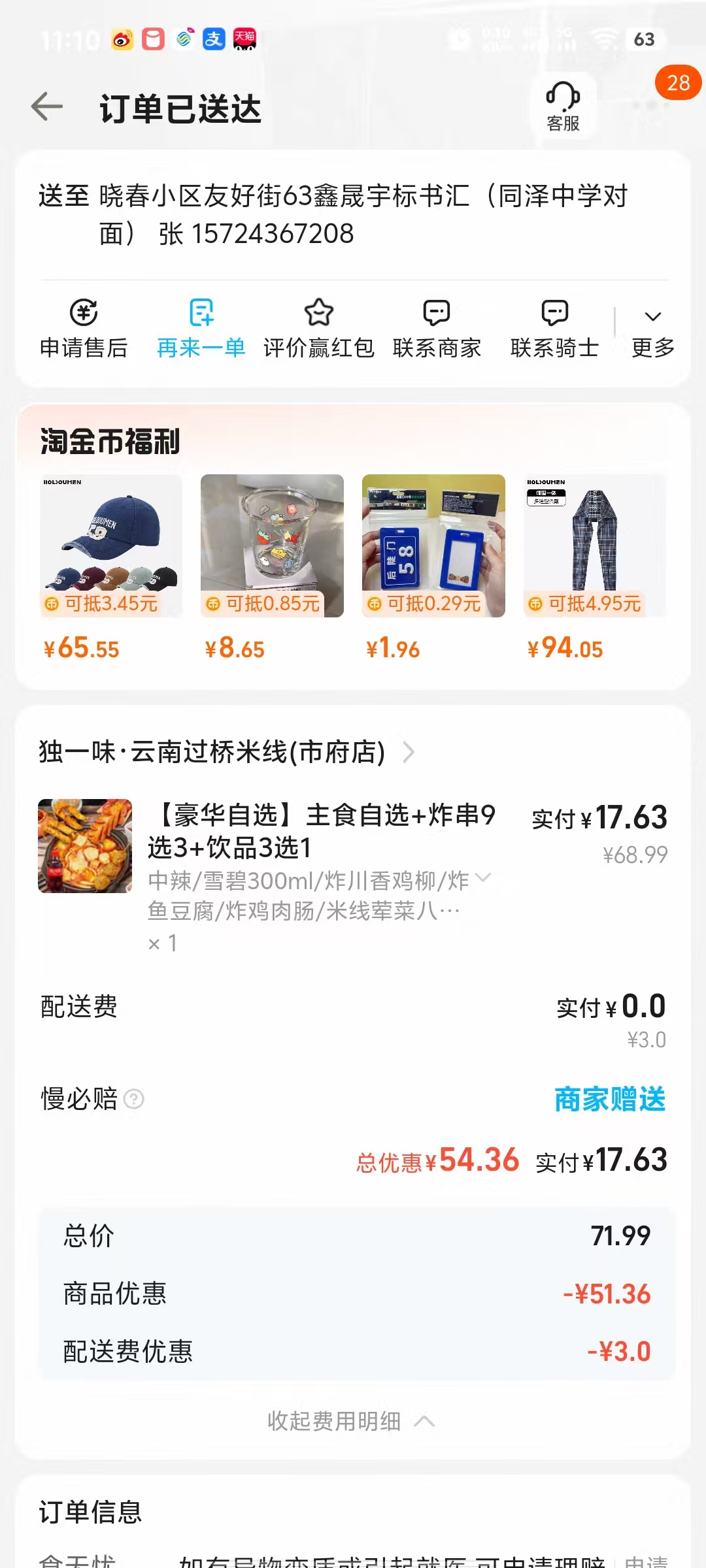Open the orange 28 floating badge

pyautogui.click(x=678, y=83)
